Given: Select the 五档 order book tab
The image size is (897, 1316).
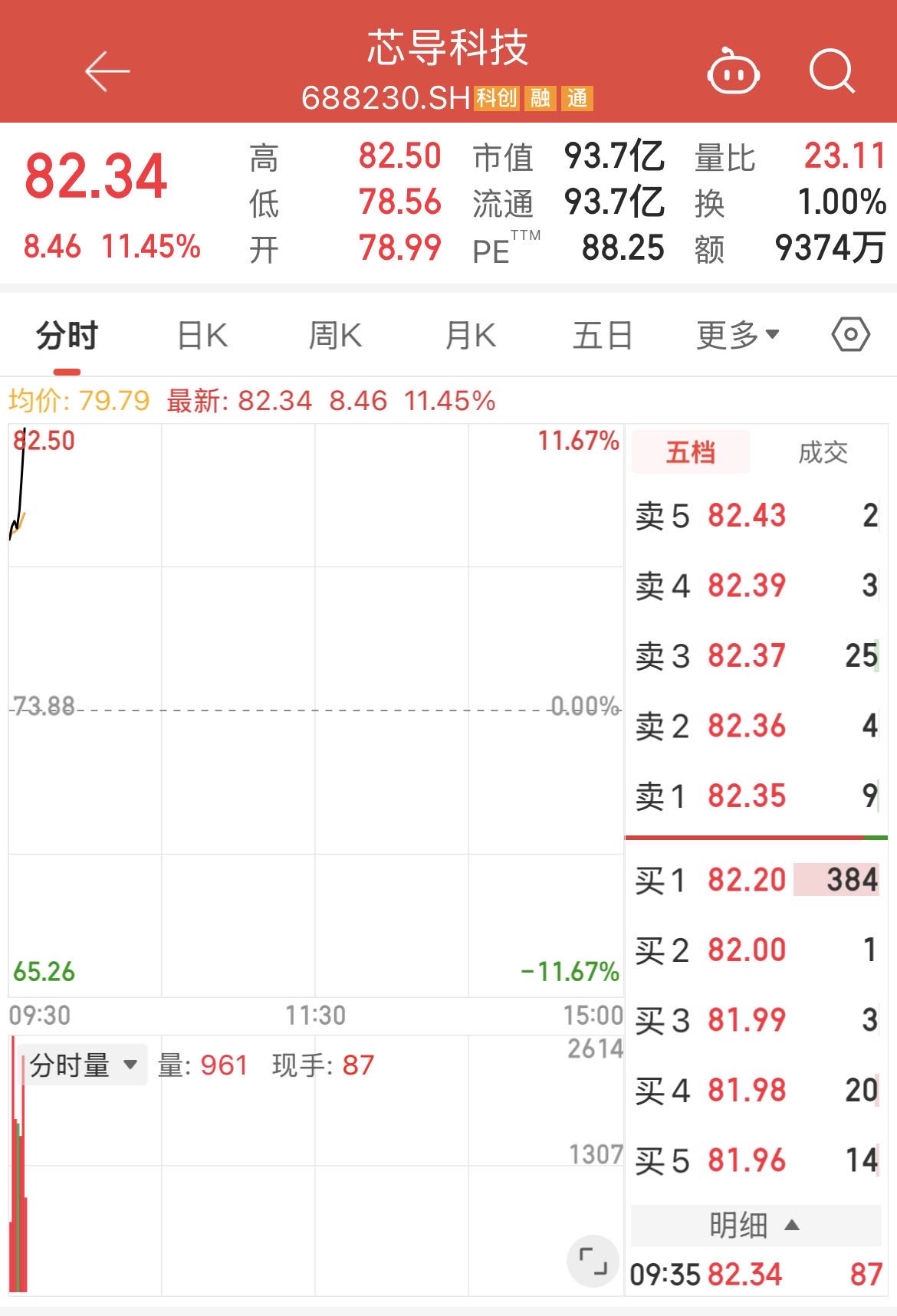Looking at the screenshot, I should (690, 452).
